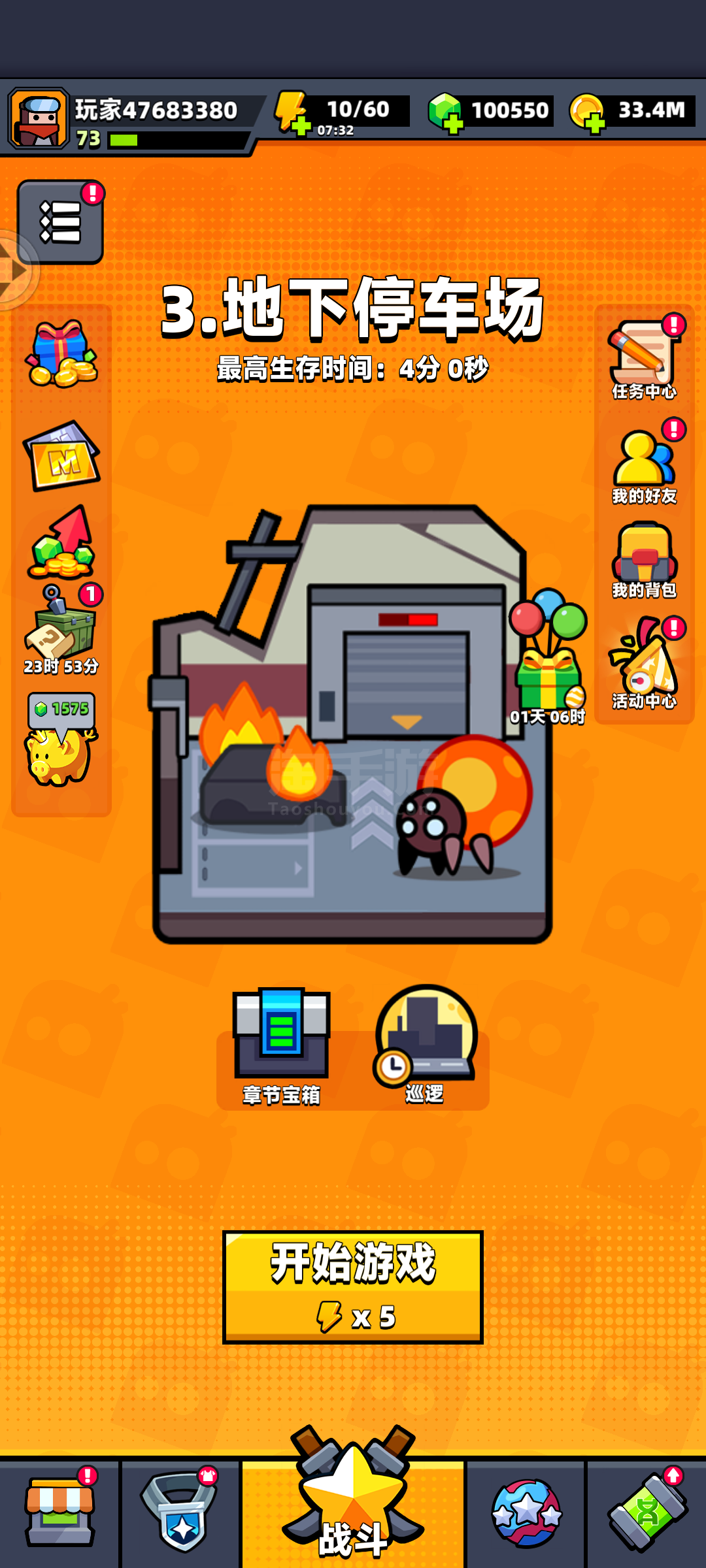This screenshot has height=1568, width=706.
Task: Open 活动中心 event center
Action: tap(645, 664)
